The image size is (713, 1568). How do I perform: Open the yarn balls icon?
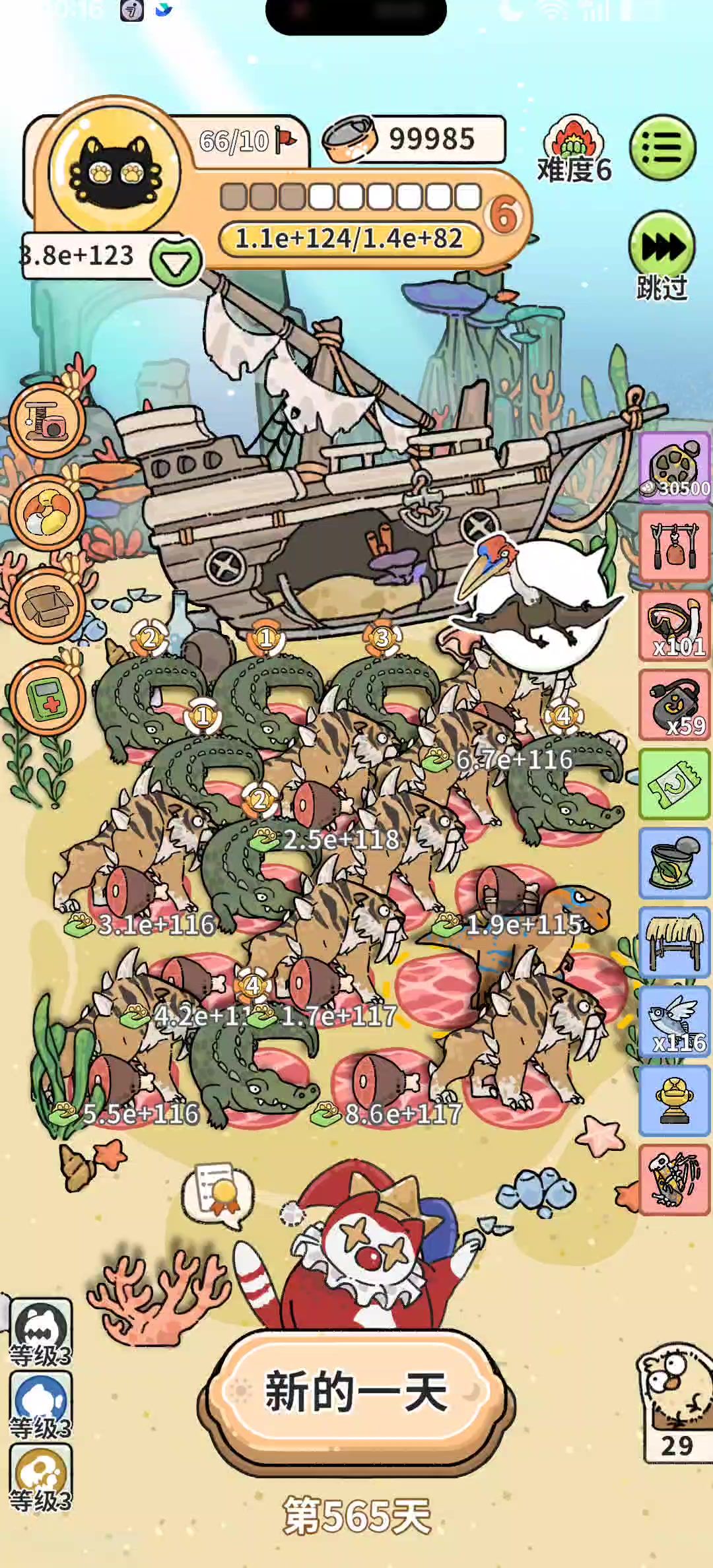coord(46,513)
